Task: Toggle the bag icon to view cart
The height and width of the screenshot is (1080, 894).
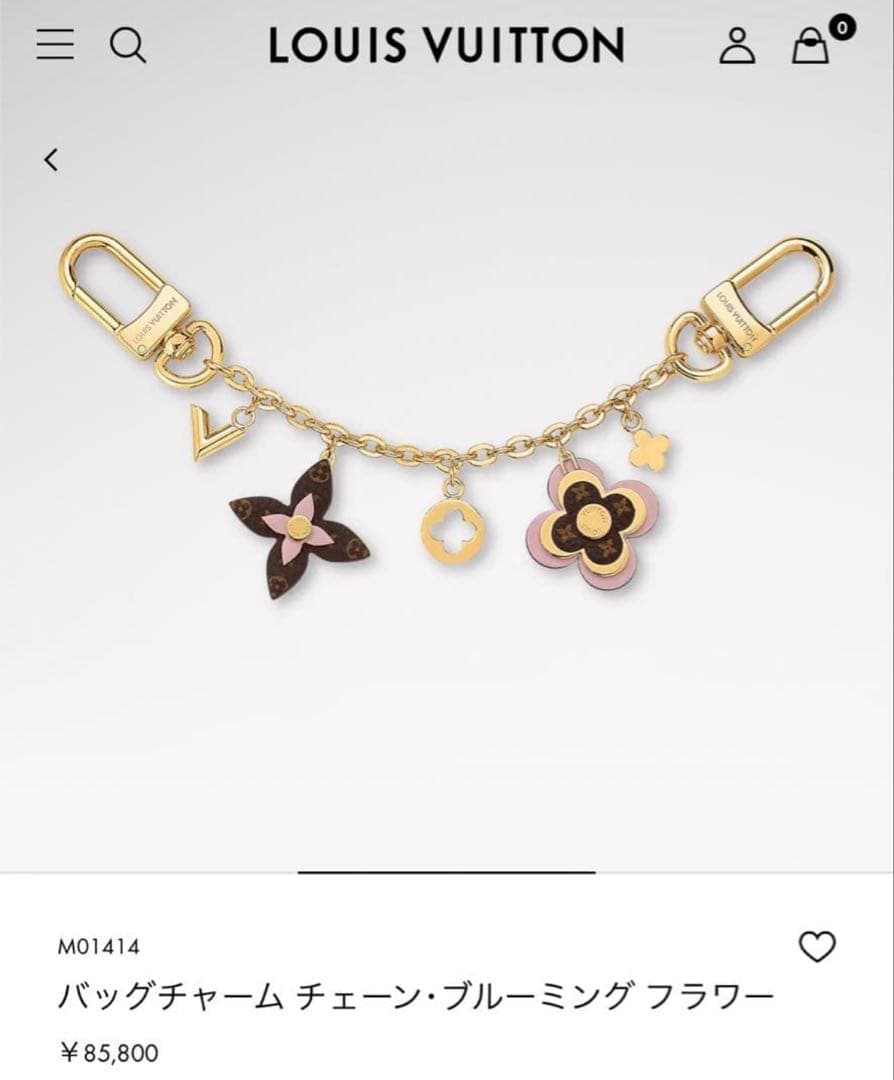Action: [808, 48]
